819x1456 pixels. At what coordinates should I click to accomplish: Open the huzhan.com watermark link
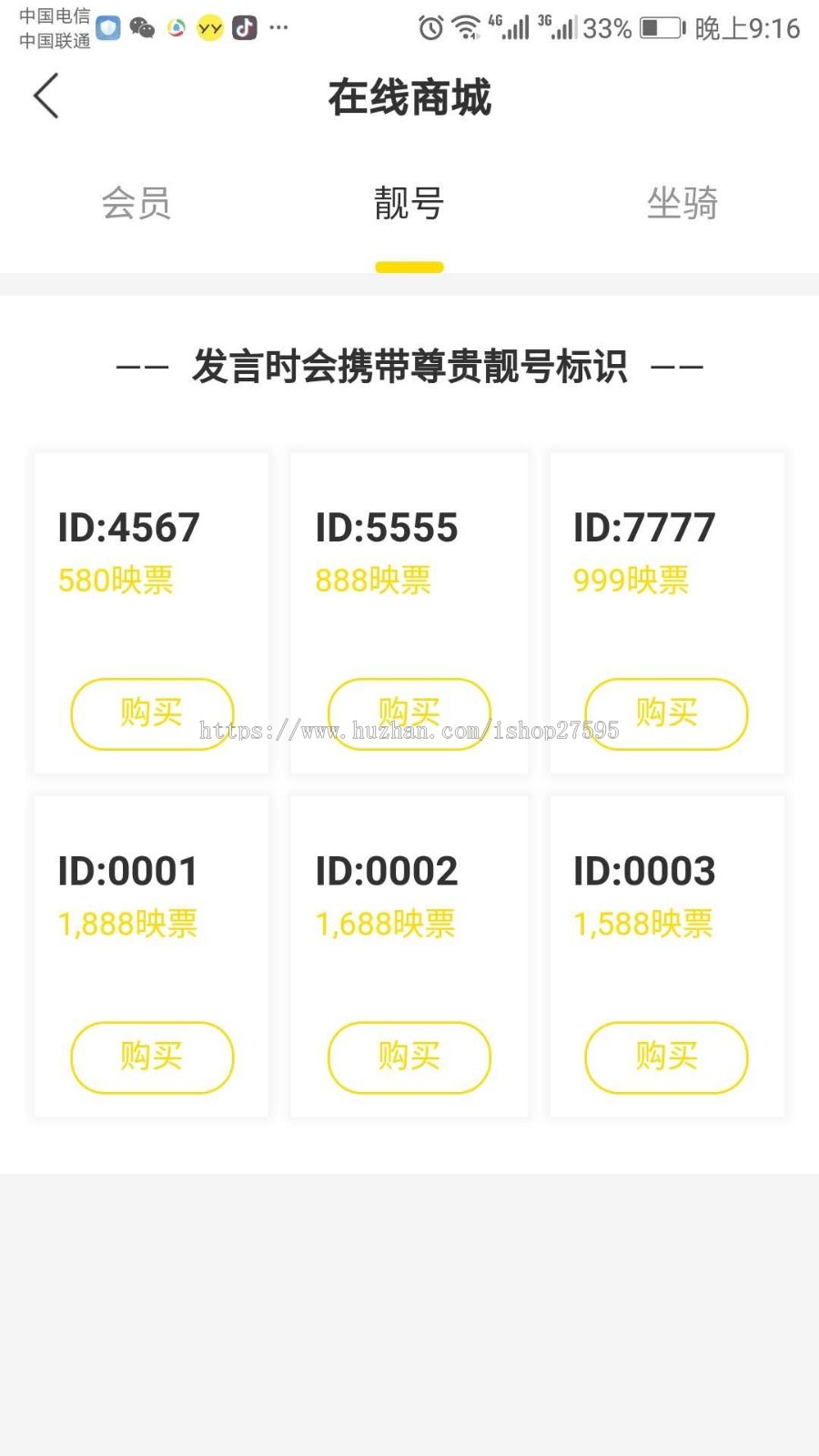409,731
